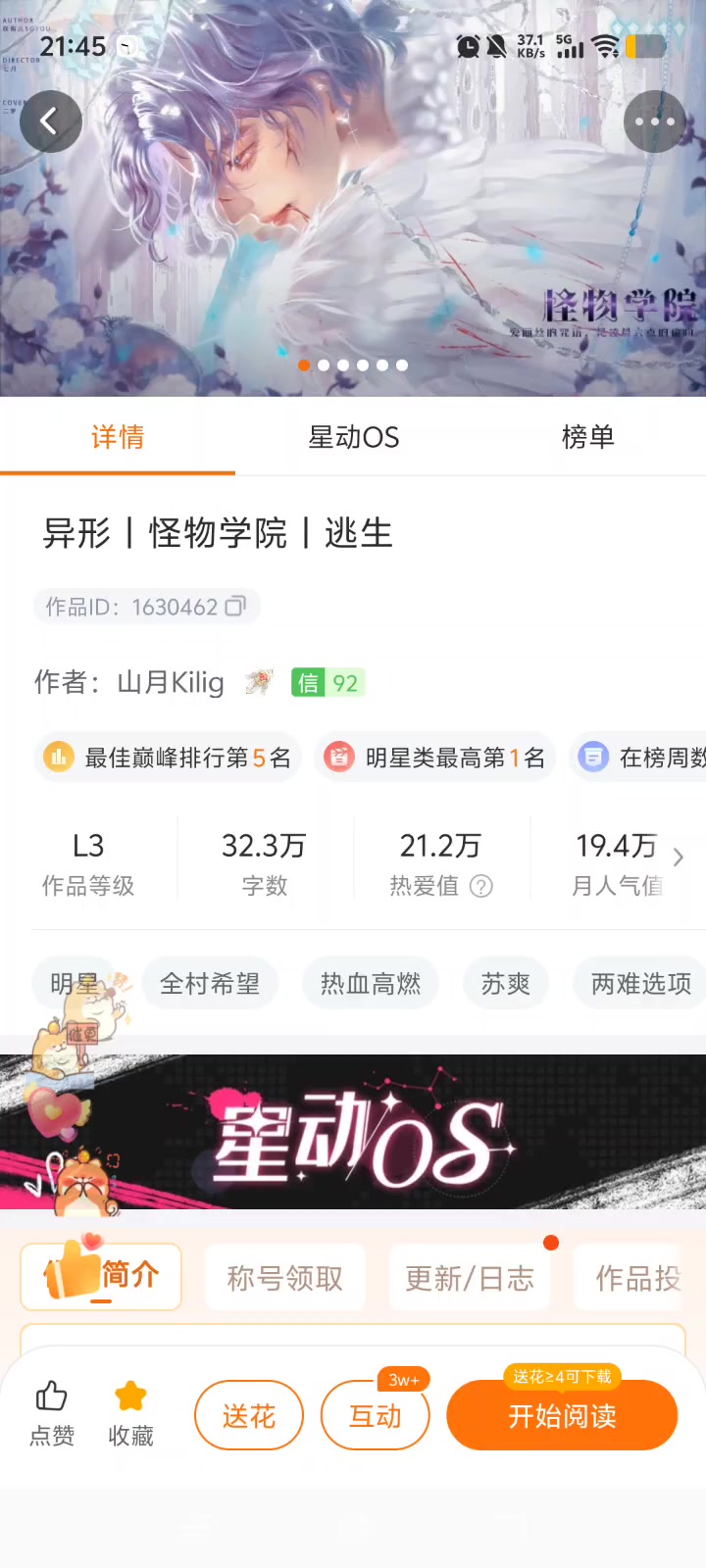Toggle like on the work via 点赞
Screen dimensions: 706x1568
point(51,1411)
